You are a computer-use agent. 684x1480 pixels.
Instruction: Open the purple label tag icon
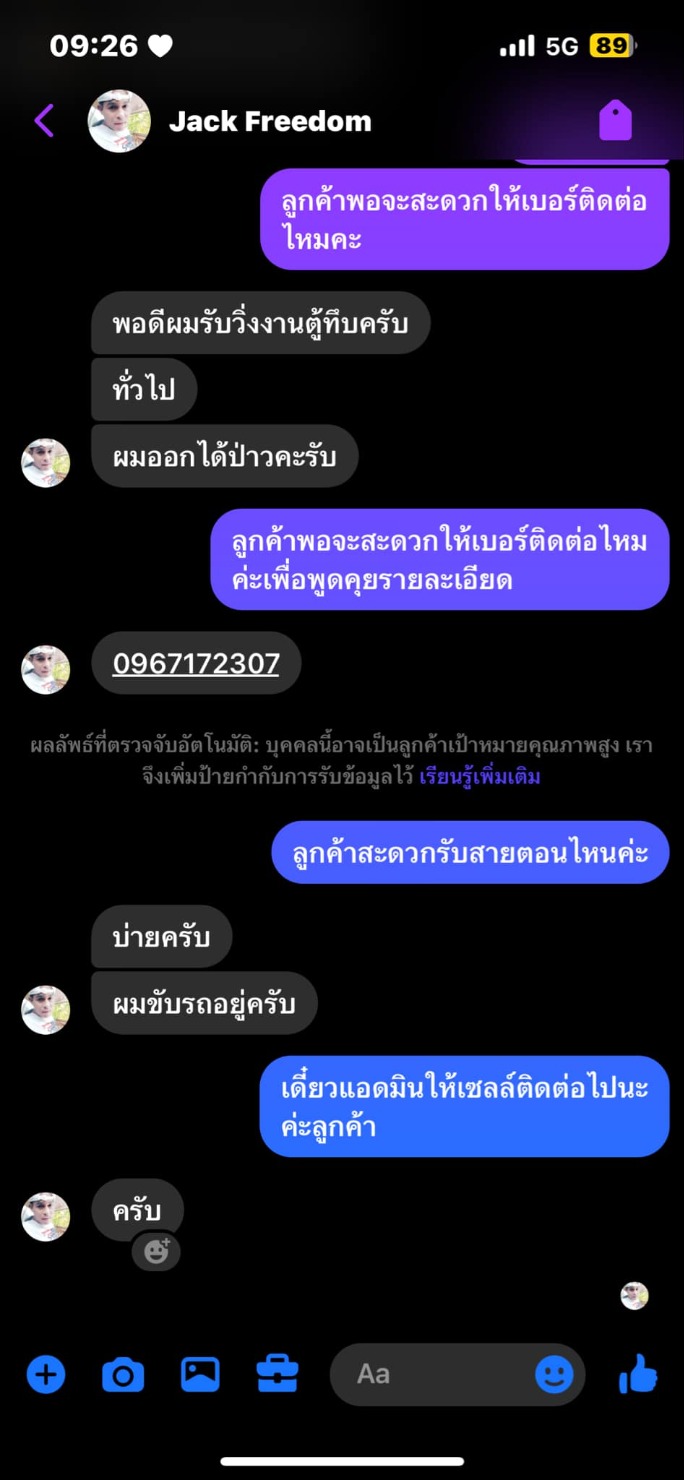615,121
